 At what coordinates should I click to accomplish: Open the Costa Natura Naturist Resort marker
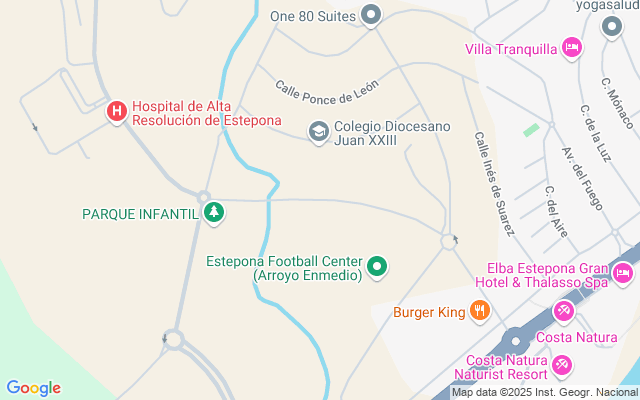click(562, 366)
